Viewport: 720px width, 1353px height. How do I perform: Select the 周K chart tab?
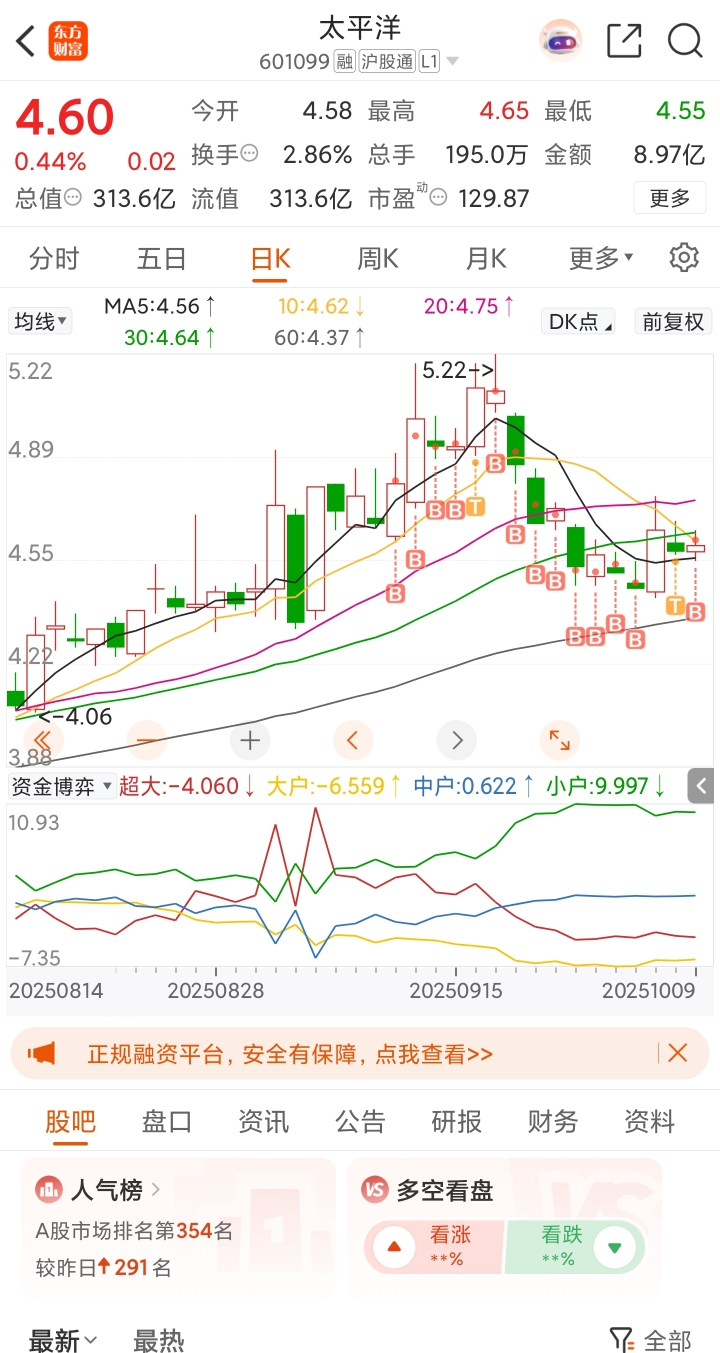pyautogui.click(x=378, y=259)
